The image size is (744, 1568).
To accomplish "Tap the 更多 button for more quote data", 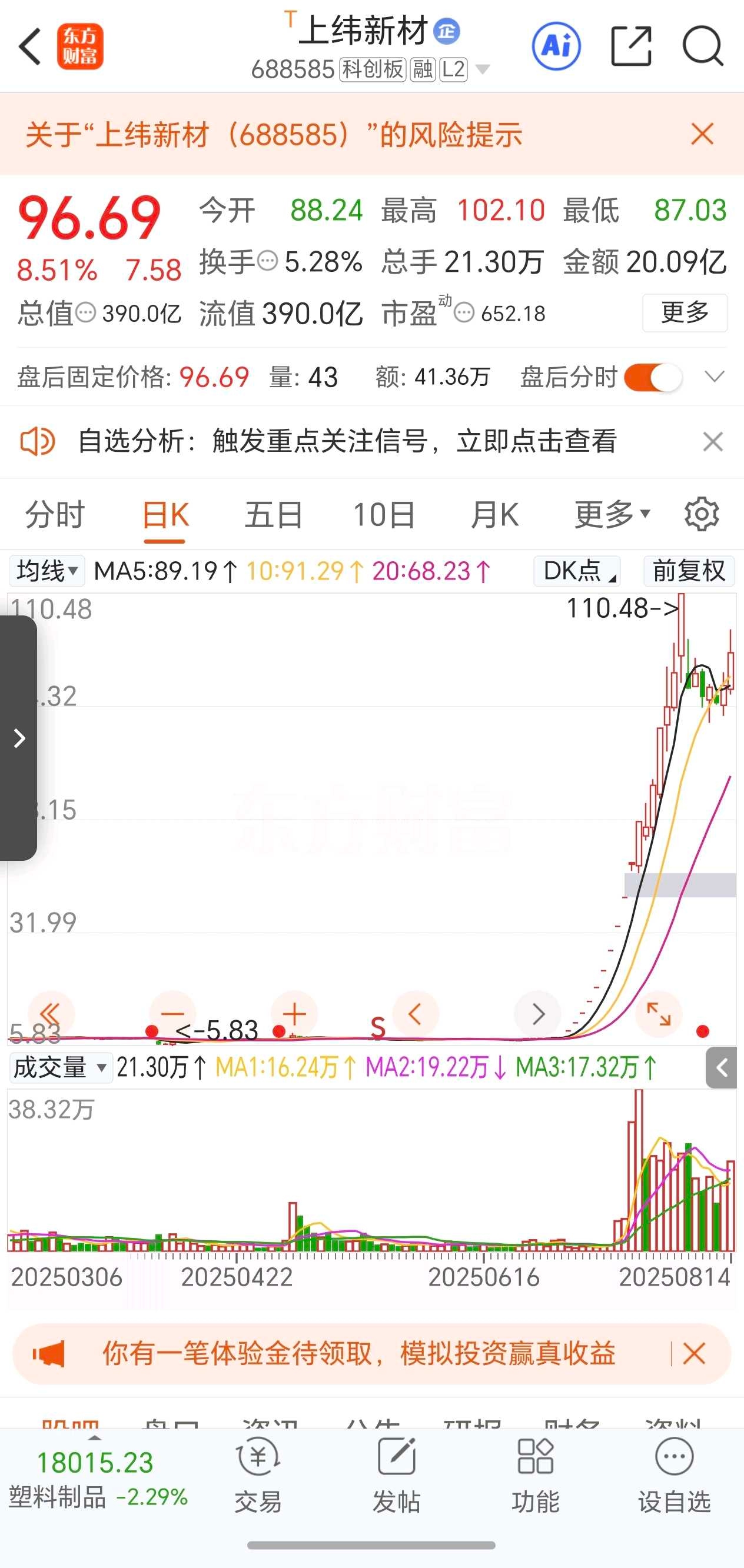I will point(685,313).
